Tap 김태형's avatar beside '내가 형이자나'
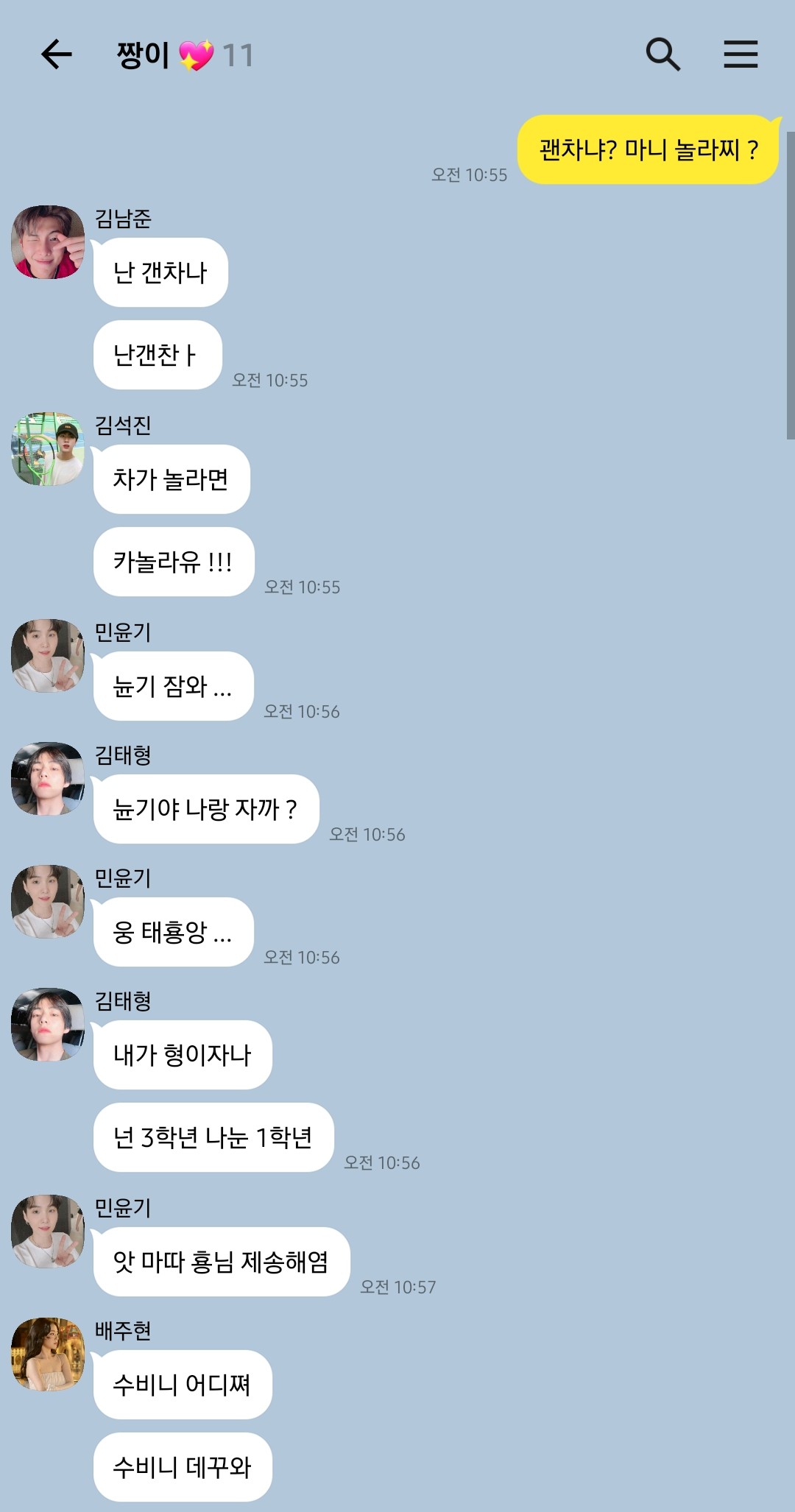Screen dimensions: 795x1512 [48, 1025]
